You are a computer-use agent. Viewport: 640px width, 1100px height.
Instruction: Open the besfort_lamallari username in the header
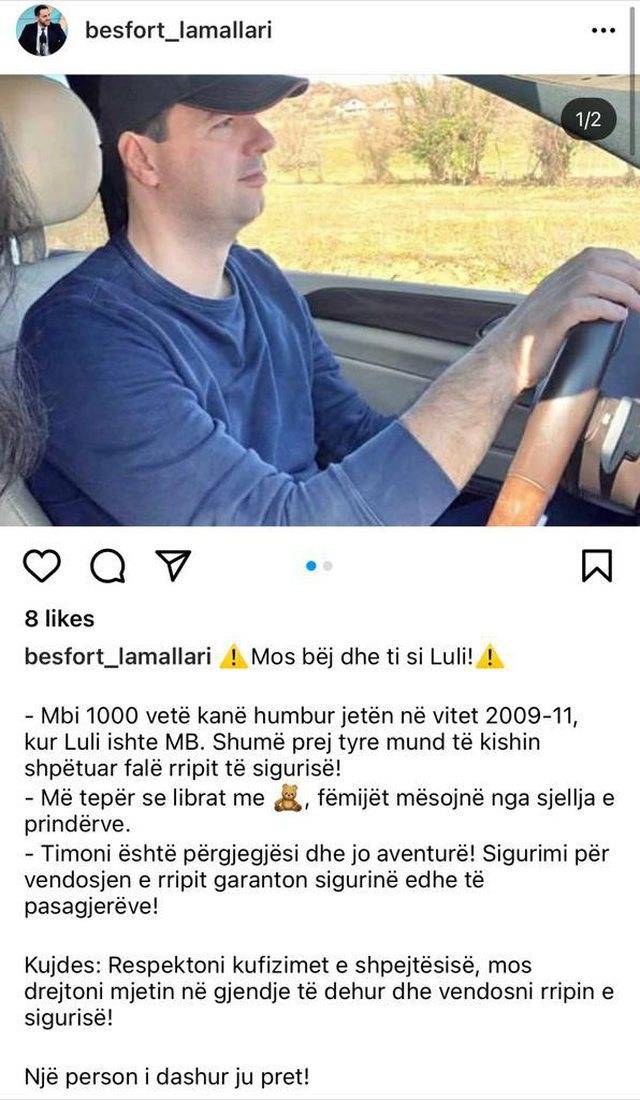[x=178, y=30]
